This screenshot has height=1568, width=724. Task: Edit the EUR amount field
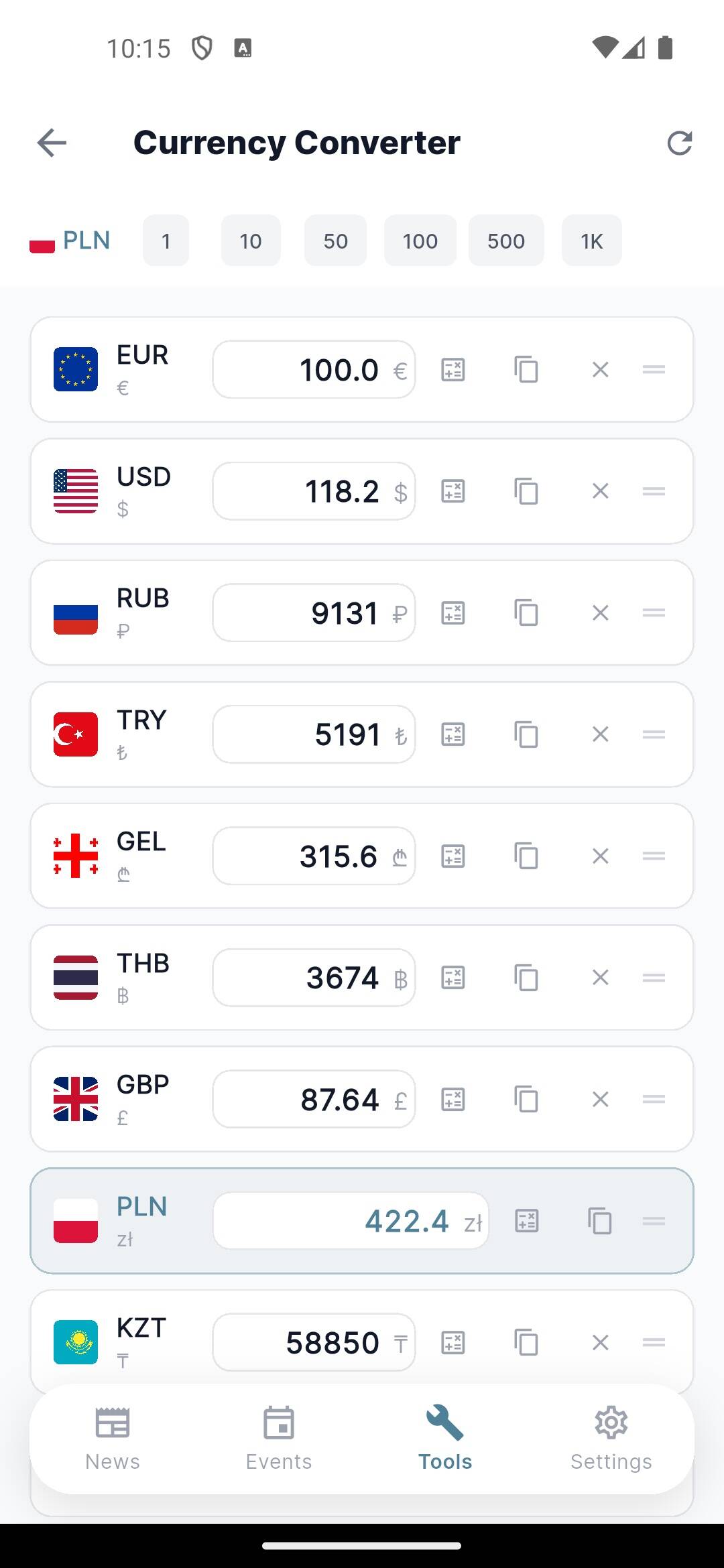pos(314,369)
